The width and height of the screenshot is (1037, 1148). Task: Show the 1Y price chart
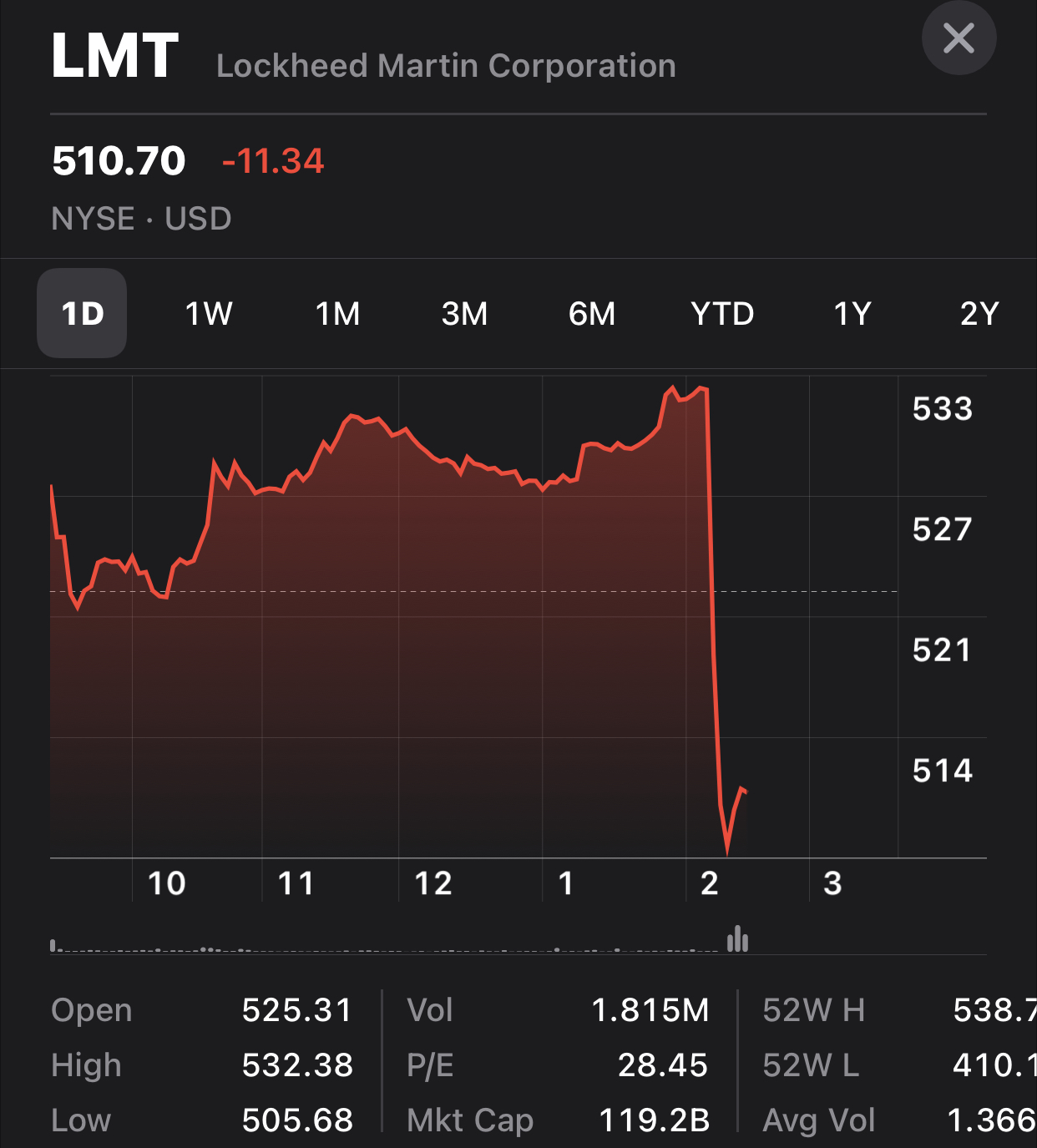click(852, 314)
